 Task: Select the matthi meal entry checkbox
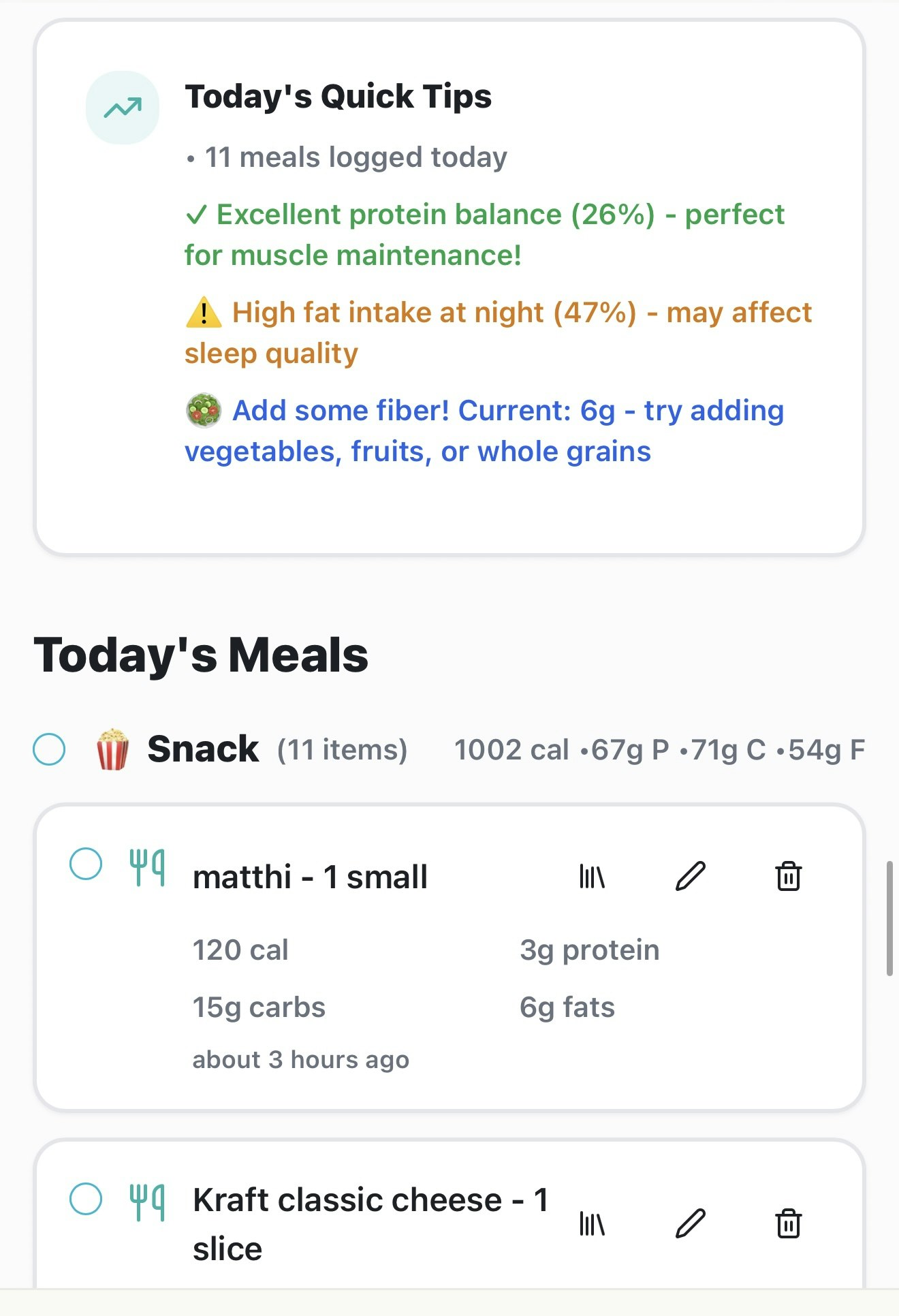point(86,864)
